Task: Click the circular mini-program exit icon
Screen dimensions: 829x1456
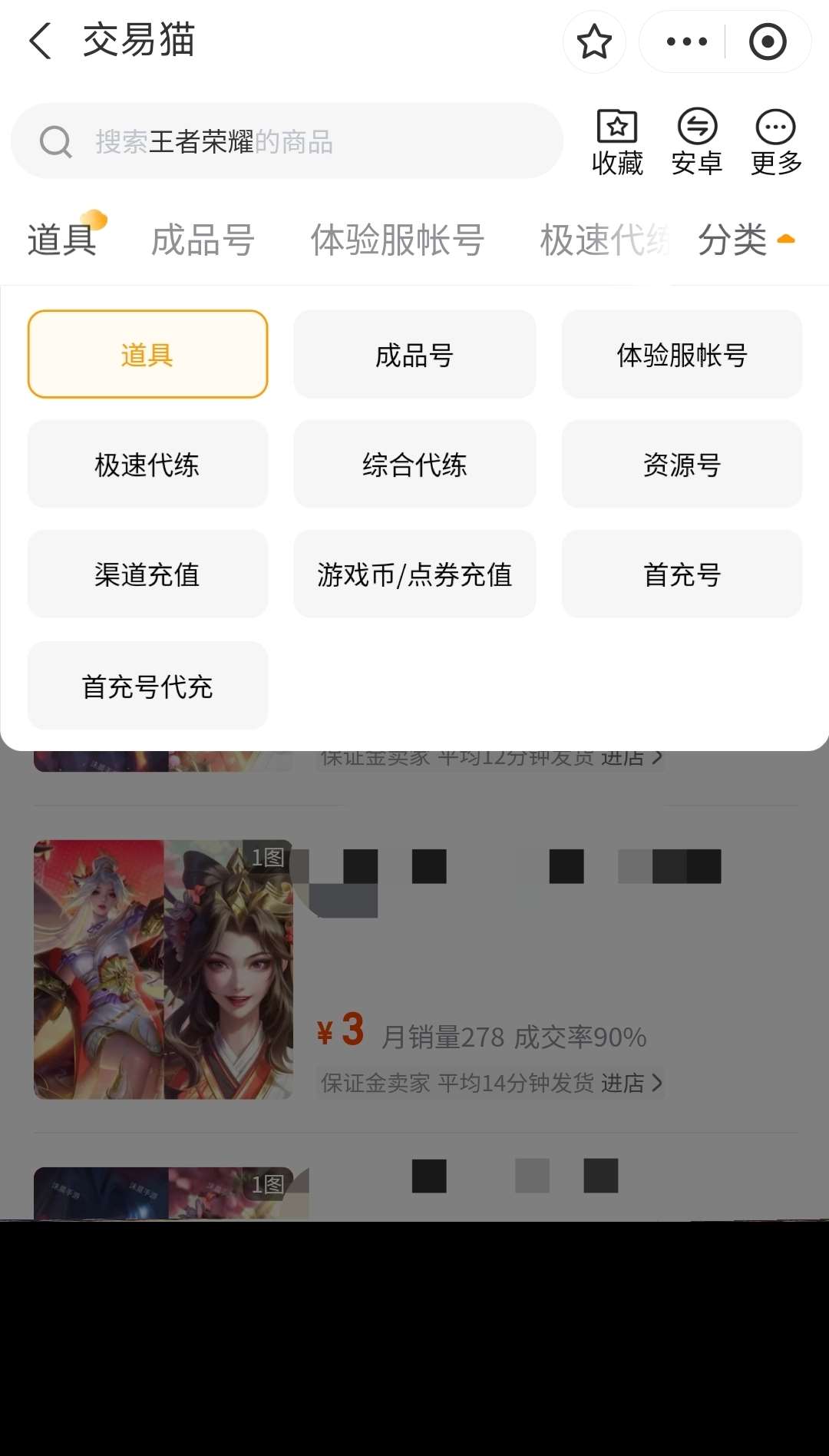Action: coord(768,41)
